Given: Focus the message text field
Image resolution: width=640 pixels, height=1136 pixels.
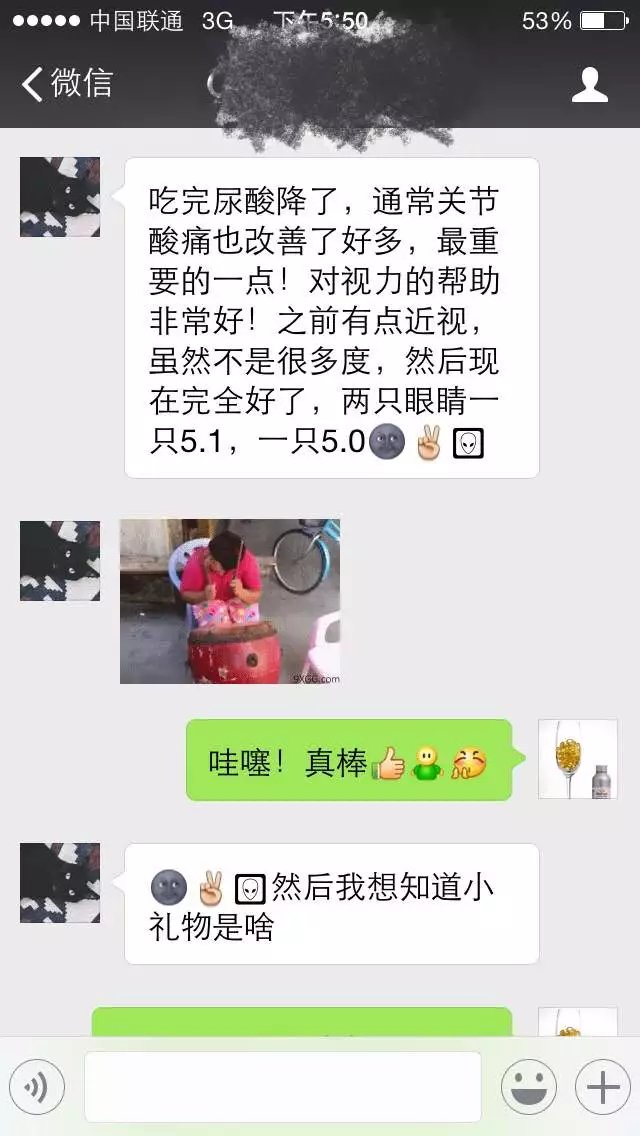Looking at the screenshot, I should pos(283,1087).
